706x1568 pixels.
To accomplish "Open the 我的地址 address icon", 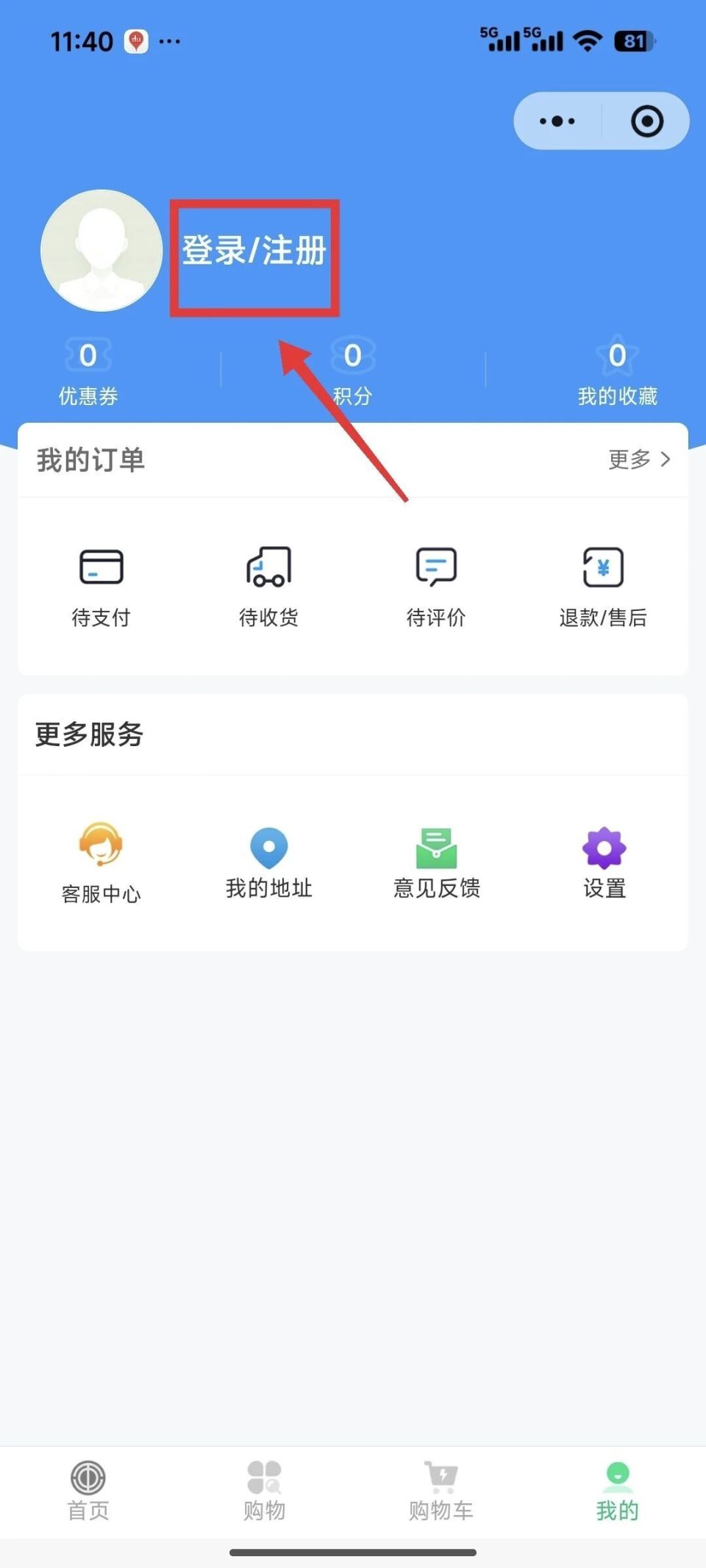I will (x=268, y=860).
